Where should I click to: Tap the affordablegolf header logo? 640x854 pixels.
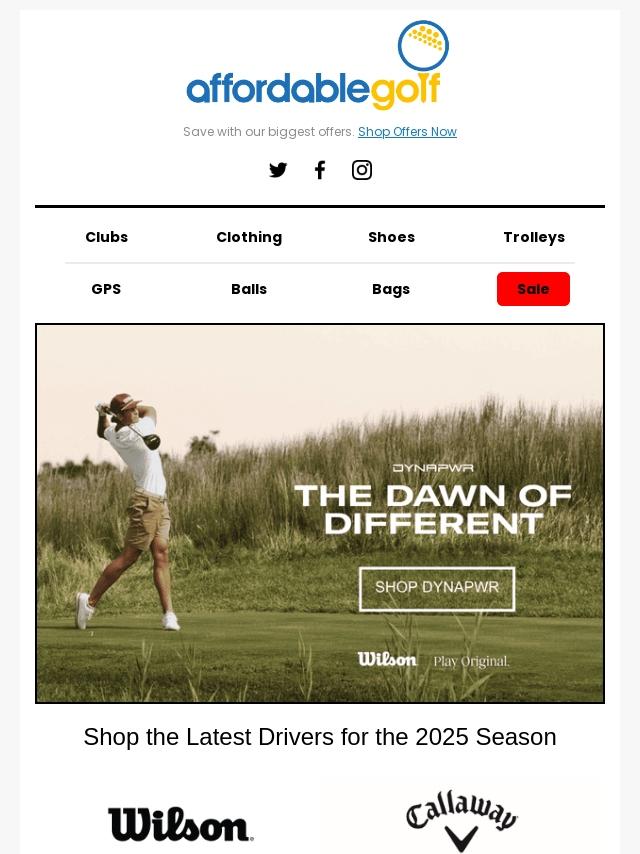(x=318, y=68)
